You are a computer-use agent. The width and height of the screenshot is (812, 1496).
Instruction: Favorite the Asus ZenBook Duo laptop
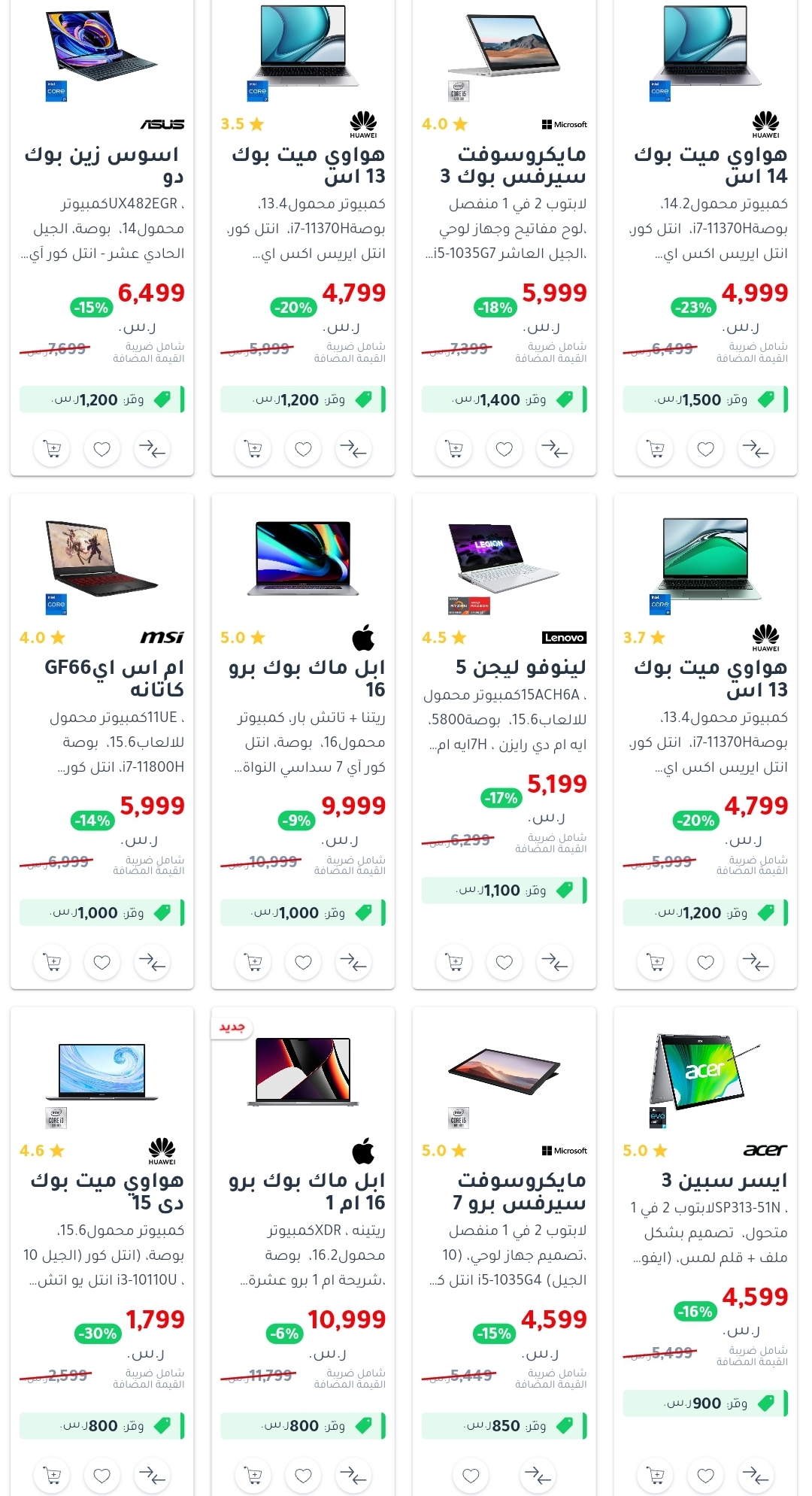tap(102, 449)
